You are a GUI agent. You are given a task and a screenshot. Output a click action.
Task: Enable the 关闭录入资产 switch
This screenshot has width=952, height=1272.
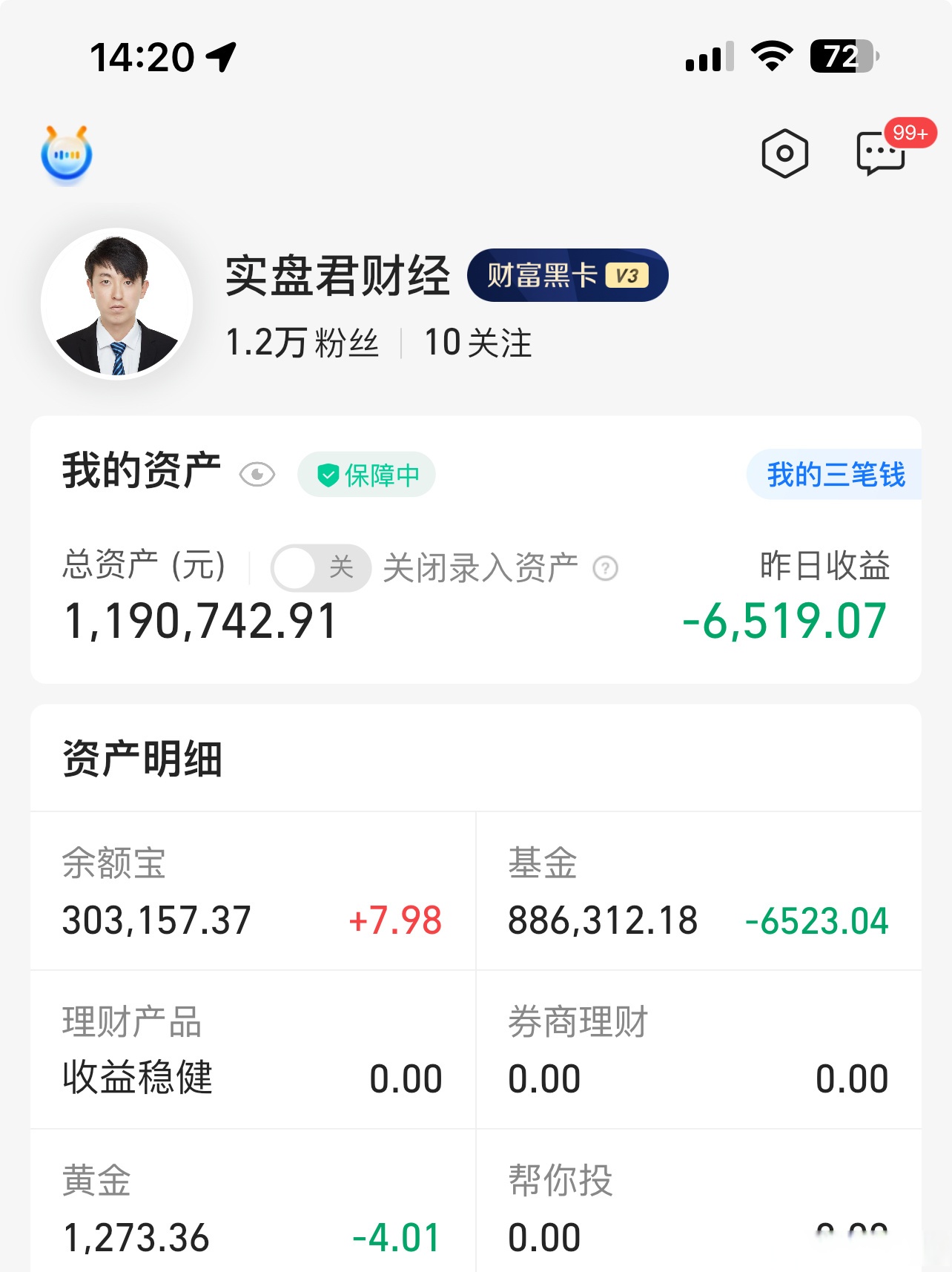(x=320, y=566)
